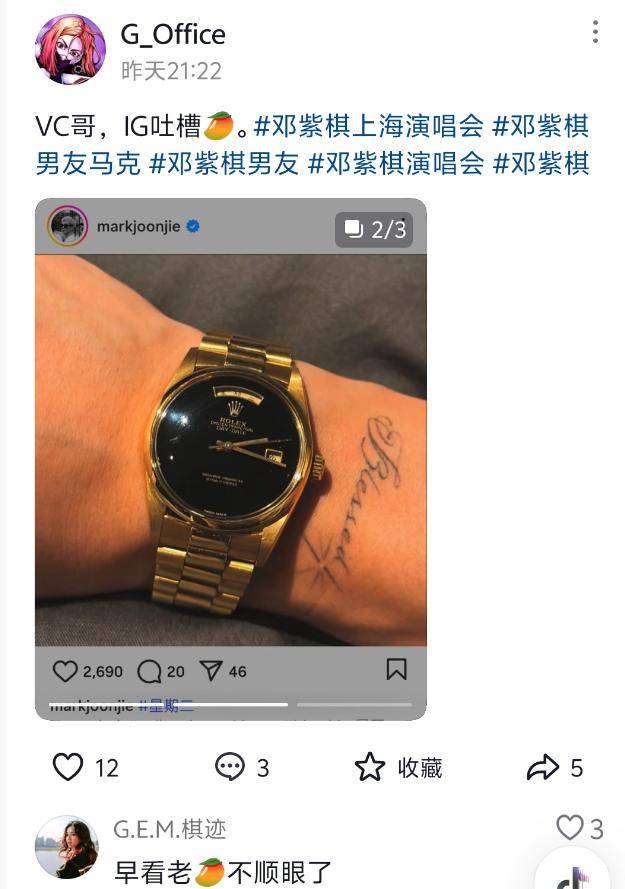Open G_Office's profile avatar
The height and width of the screenshot is (889, 625).
pyautogui.click(x=70, y=49)
